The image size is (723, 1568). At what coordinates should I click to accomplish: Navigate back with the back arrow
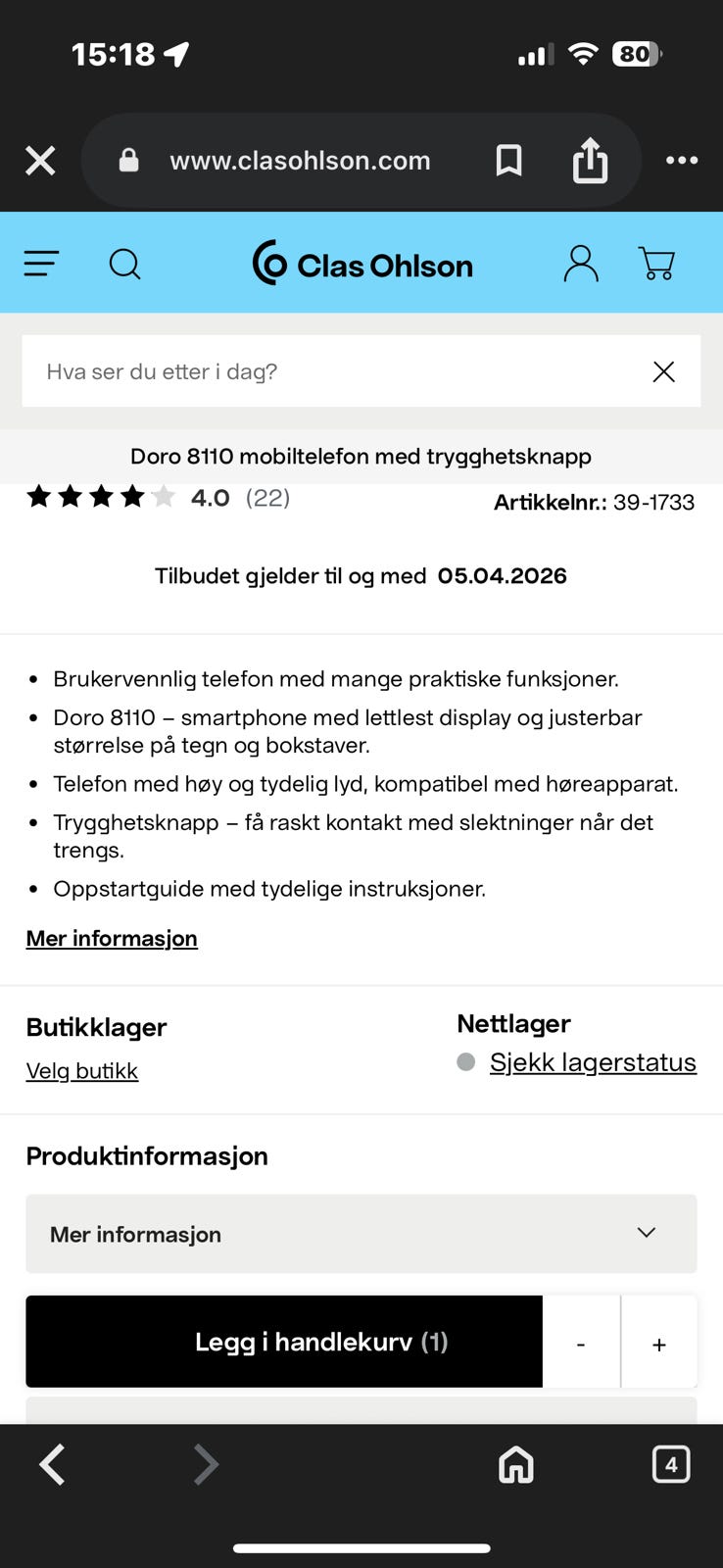coord(52,1464)
